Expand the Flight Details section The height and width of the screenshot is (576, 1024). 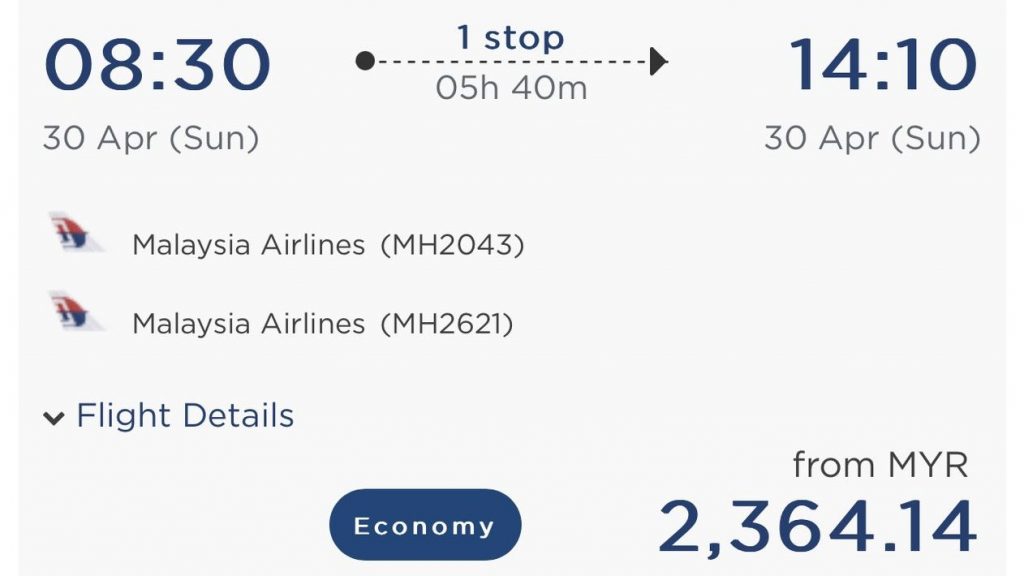point(170,416)
